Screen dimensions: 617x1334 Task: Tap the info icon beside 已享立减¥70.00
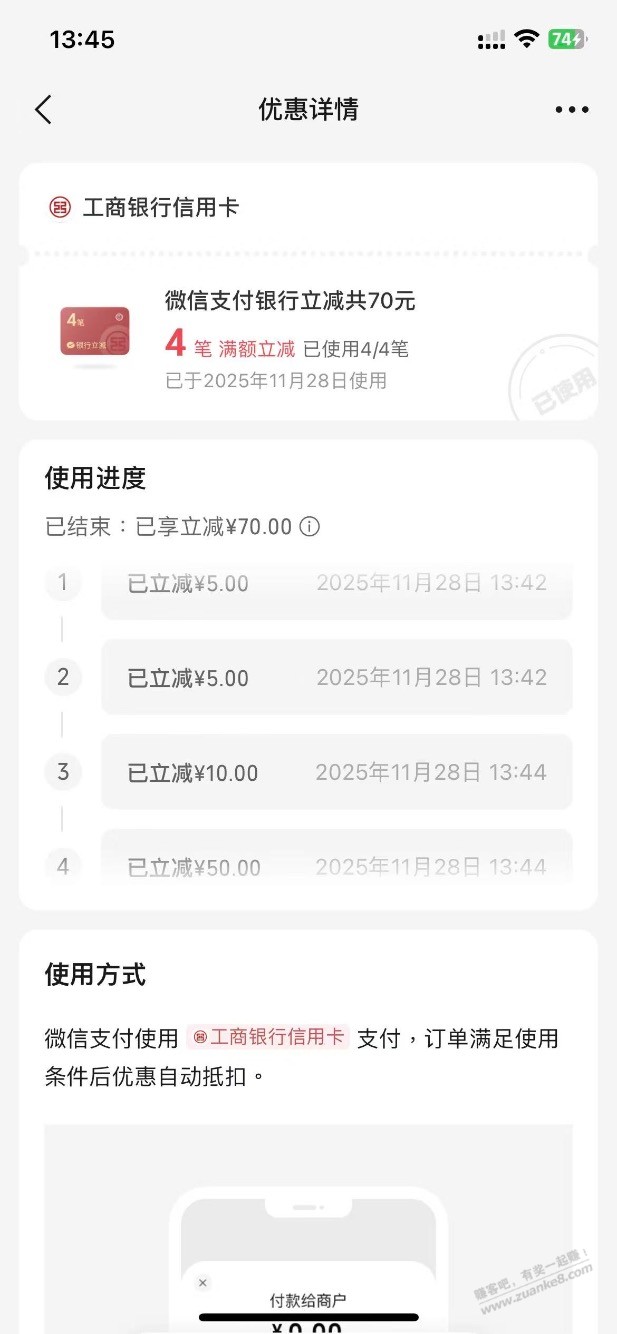point(310,527)
